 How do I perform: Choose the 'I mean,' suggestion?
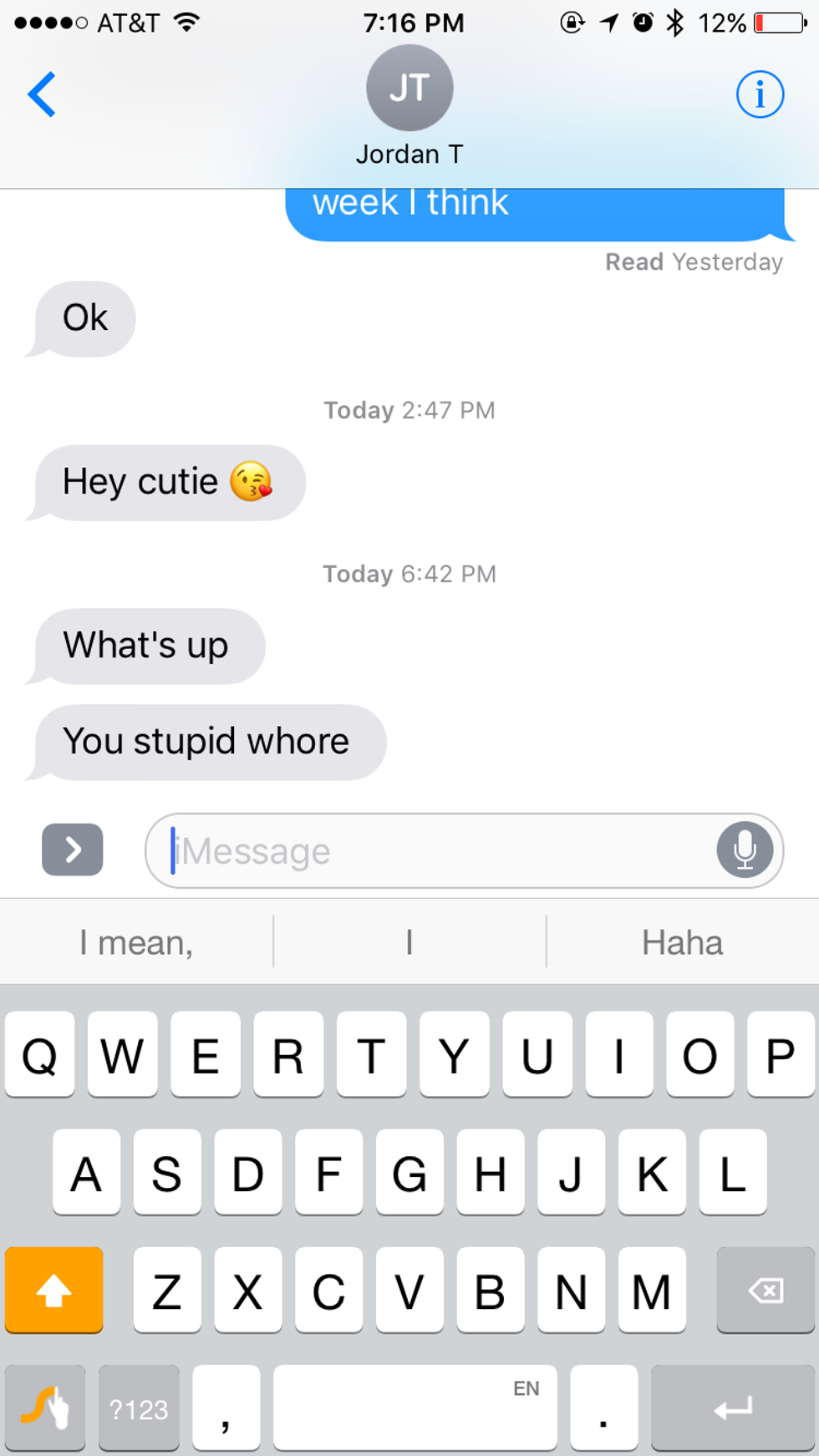pyautogui.click(x=136, y=942)
